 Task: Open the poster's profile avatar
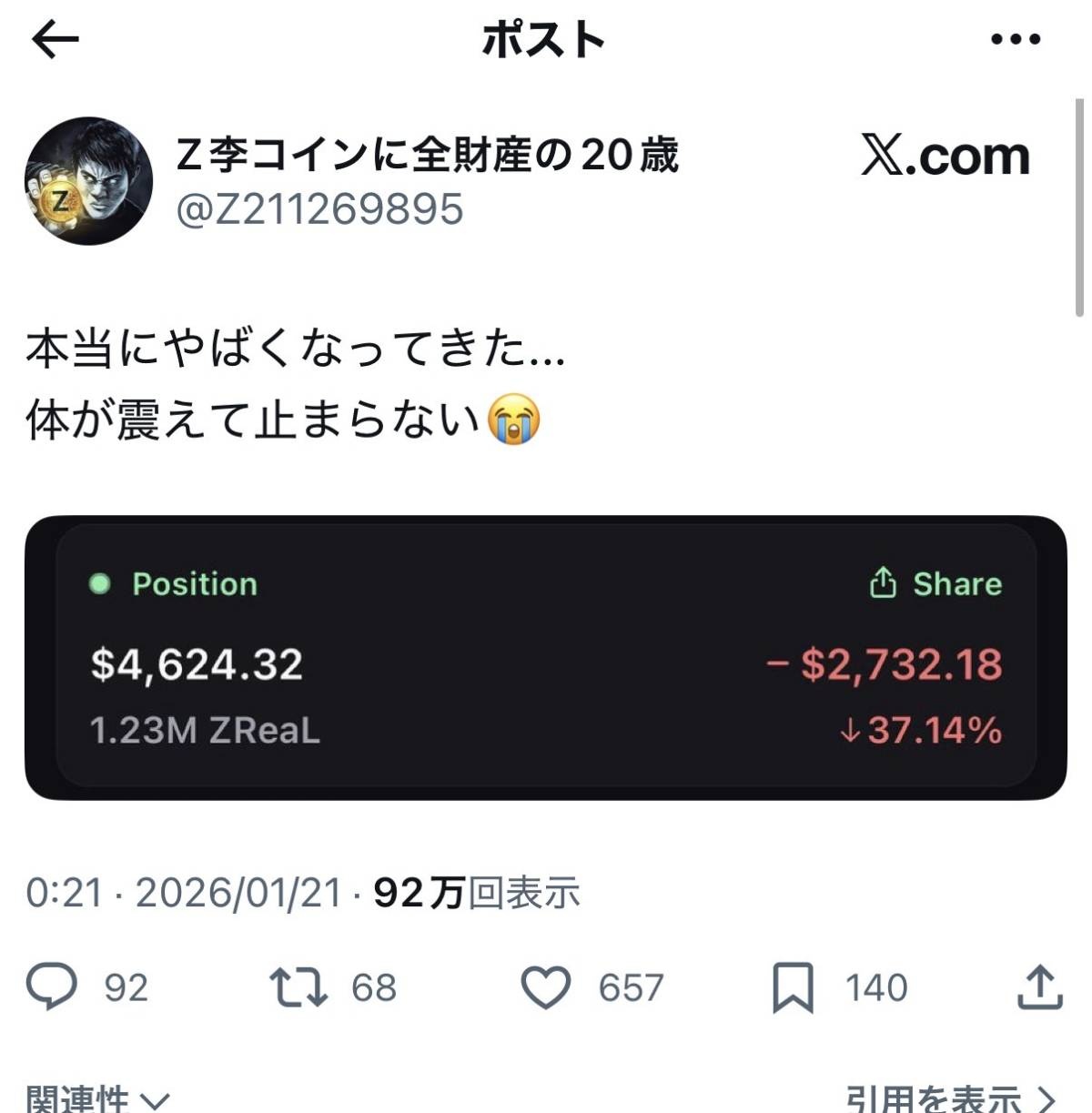point(88,180)
